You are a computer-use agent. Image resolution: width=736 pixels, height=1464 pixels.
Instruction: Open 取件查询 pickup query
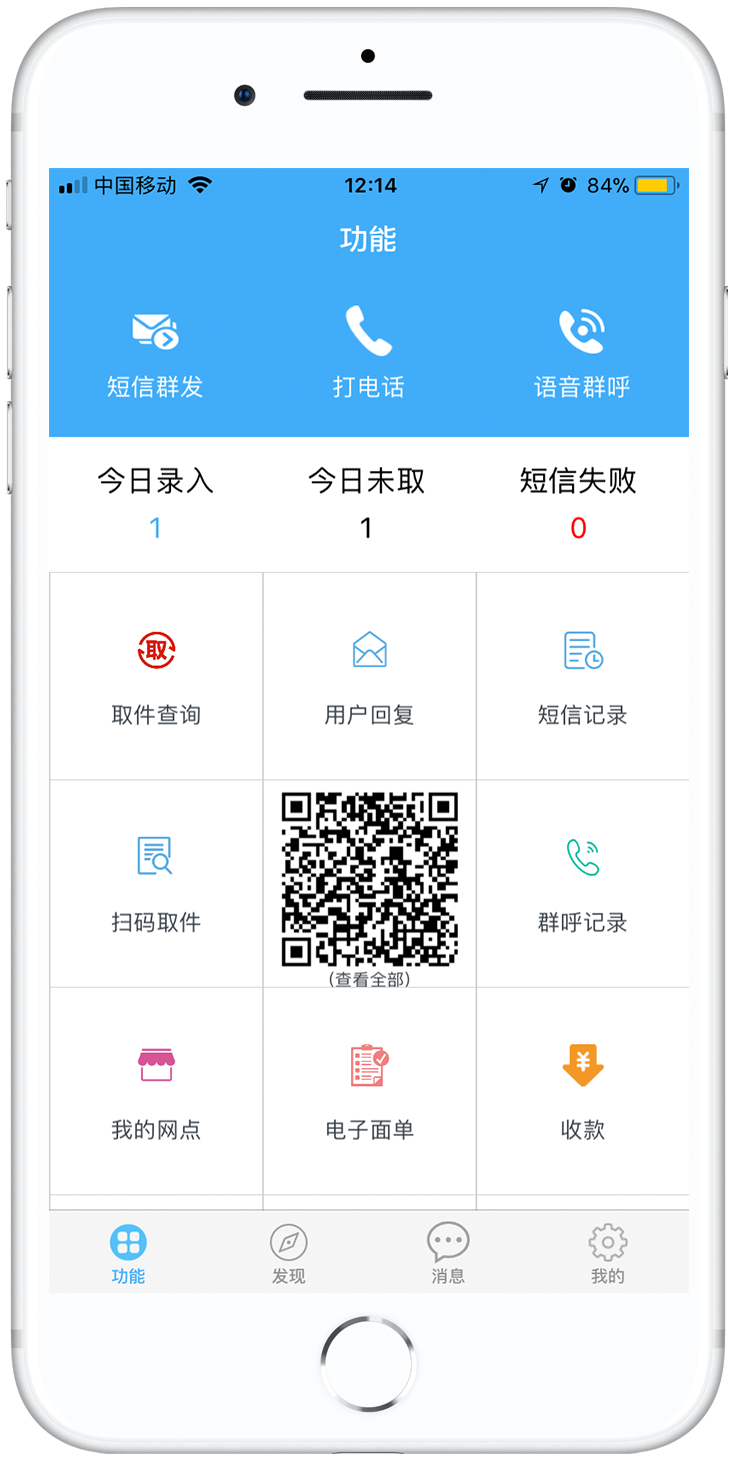(156, 676)
